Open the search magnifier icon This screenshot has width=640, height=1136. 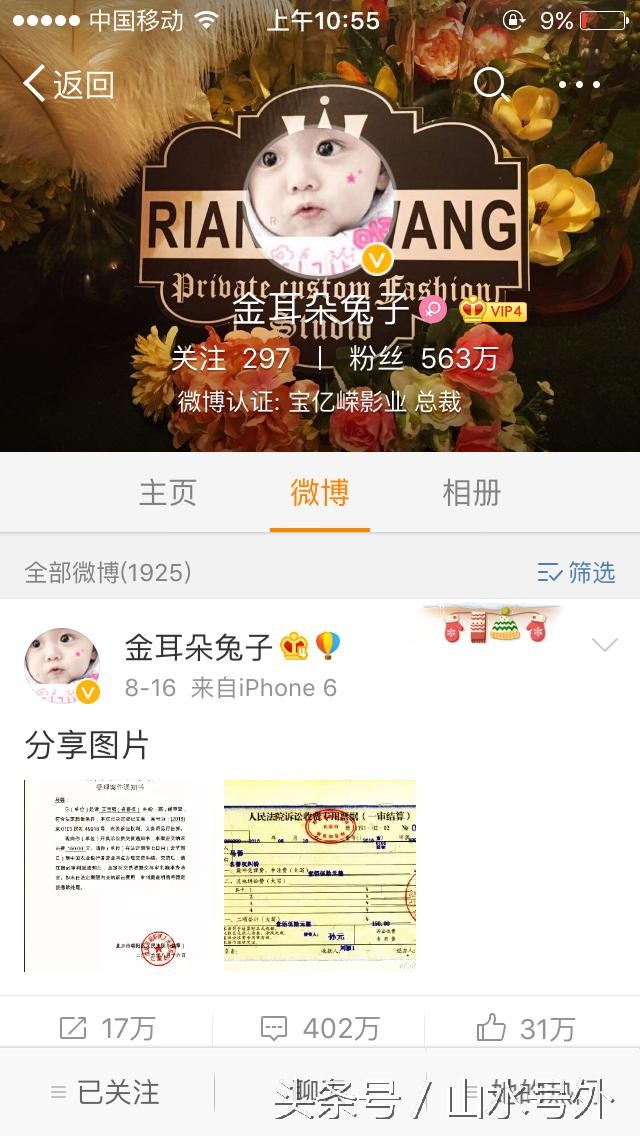(490, 85)
